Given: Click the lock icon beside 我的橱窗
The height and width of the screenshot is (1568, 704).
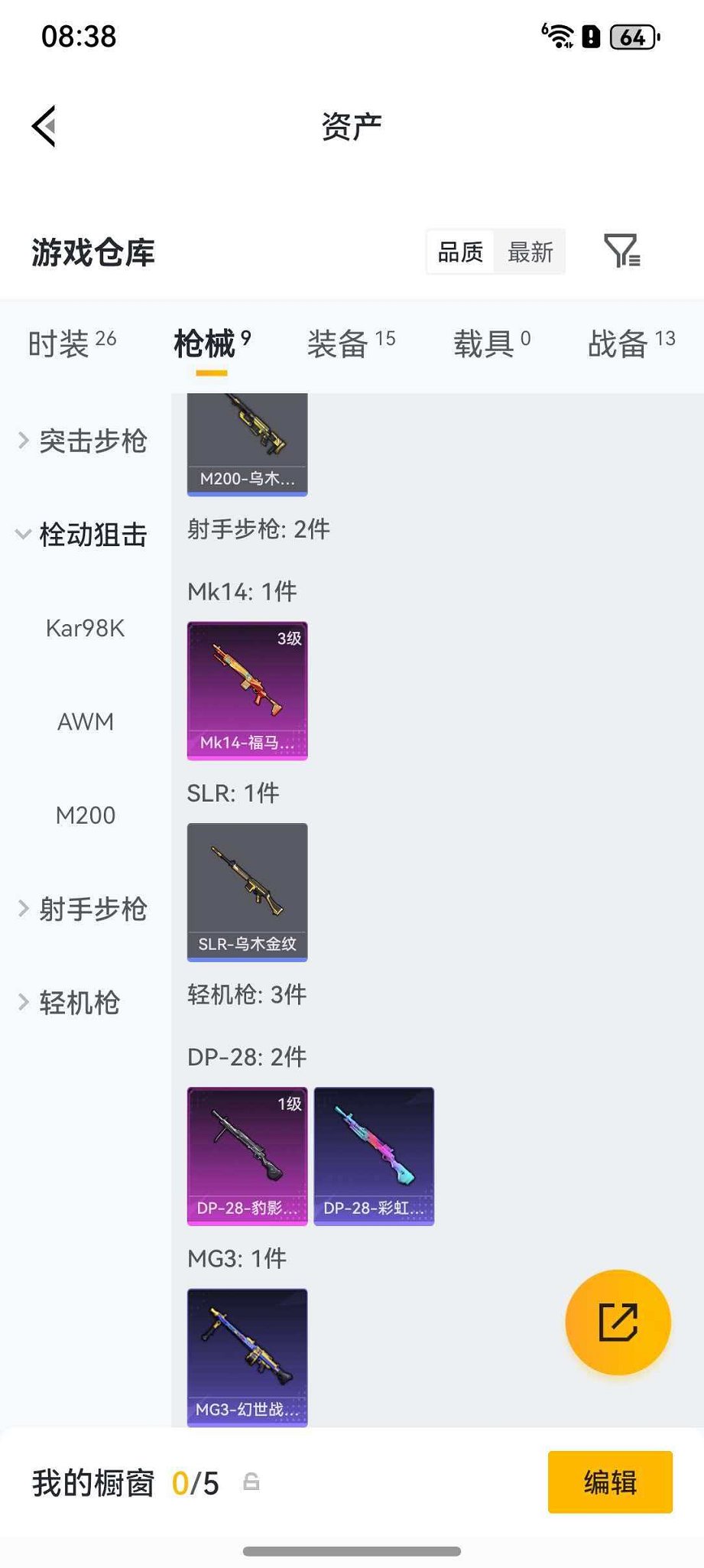Looking at the screenshot, I should tap(251, 1482).
